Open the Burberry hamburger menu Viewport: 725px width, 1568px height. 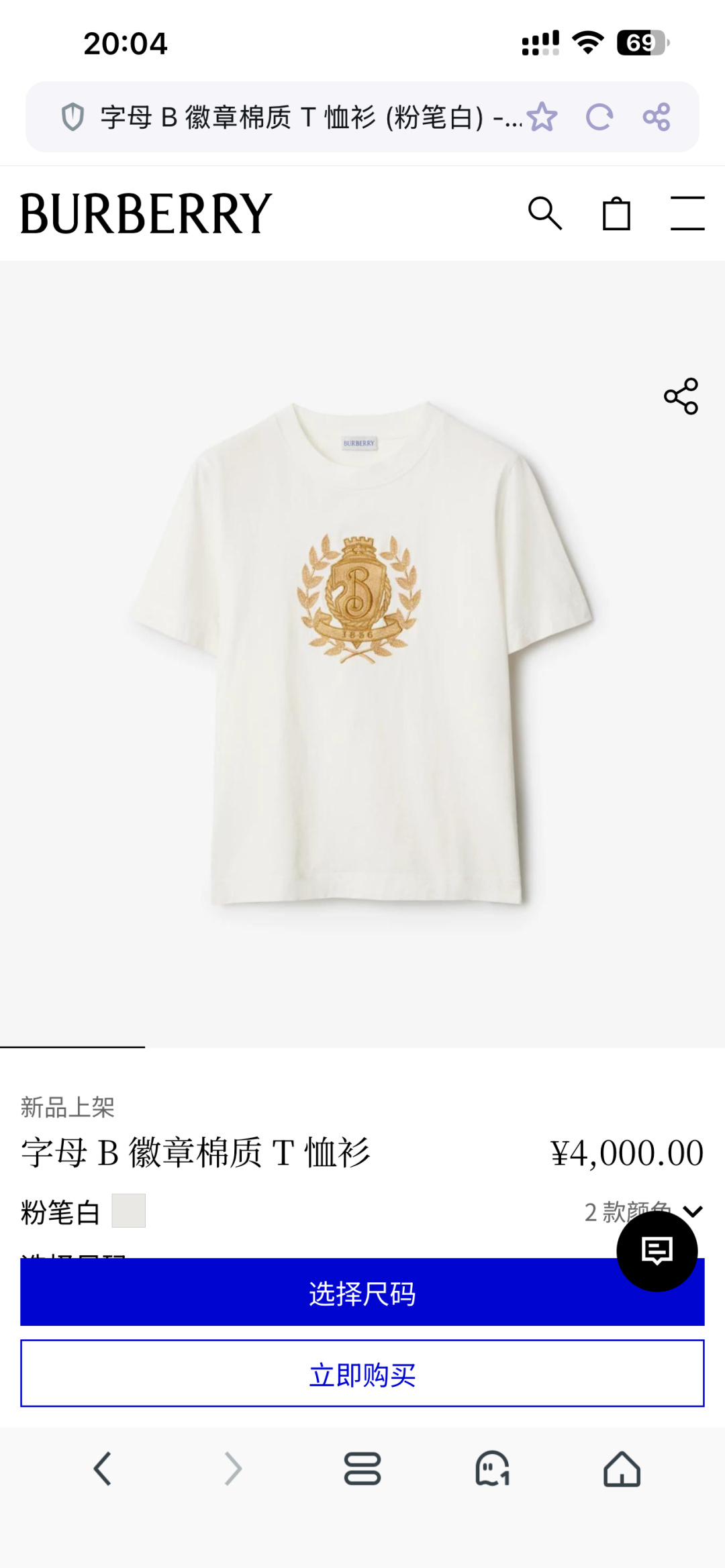[x=687, y=214]
